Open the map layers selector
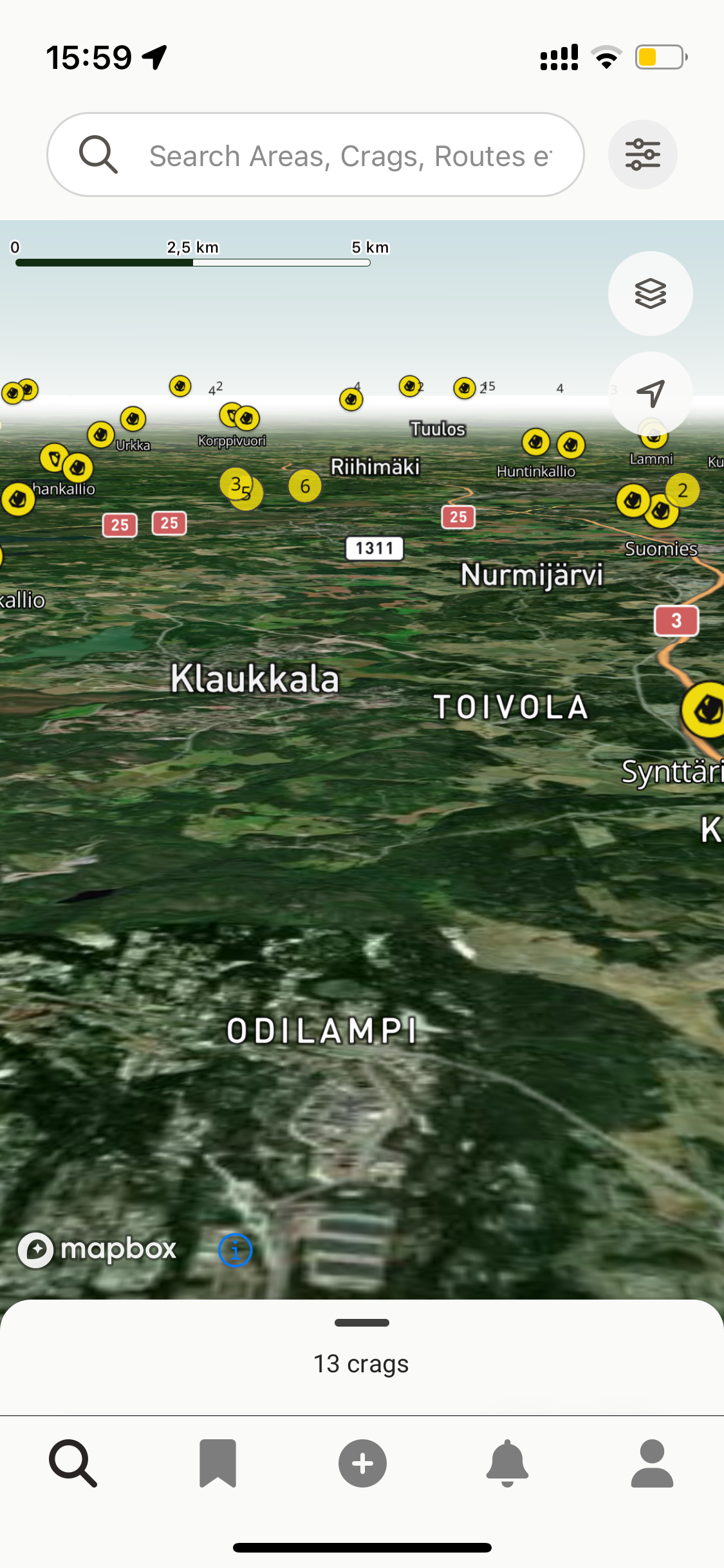Screen dimensions: 724x1568 pyautogui.click(x=650, y=294)
